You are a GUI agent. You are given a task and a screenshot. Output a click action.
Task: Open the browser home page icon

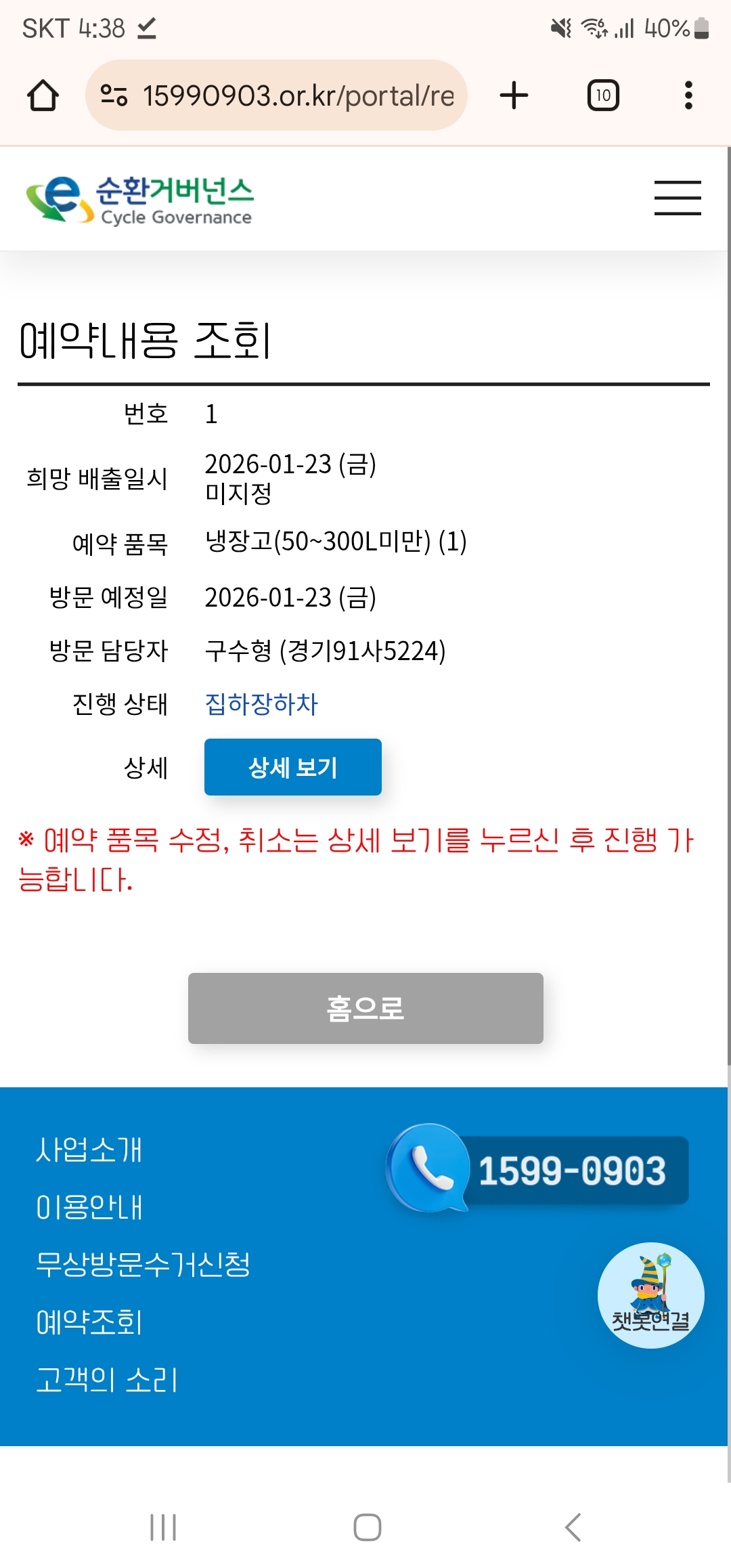coord(43,95)
